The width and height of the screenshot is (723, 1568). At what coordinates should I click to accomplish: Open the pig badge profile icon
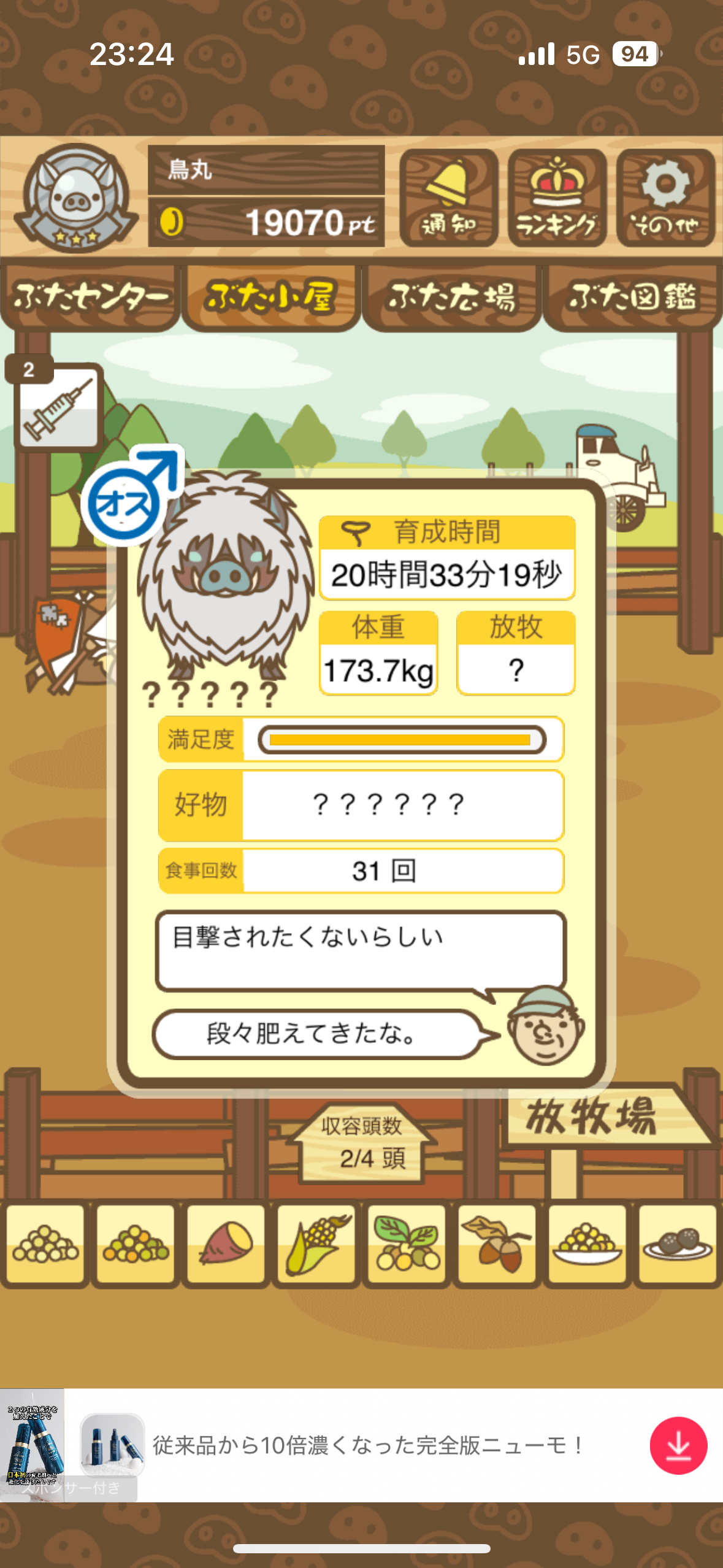[x=76, y=198]
